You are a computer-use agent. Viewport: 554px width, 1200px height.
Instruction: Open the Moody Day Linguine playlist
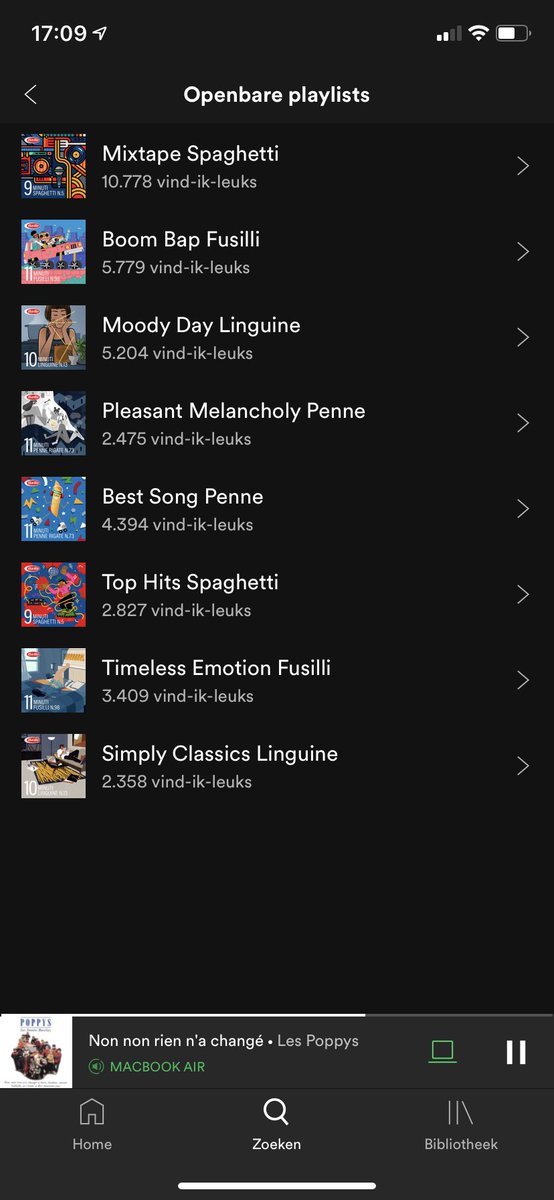point(277,338)
